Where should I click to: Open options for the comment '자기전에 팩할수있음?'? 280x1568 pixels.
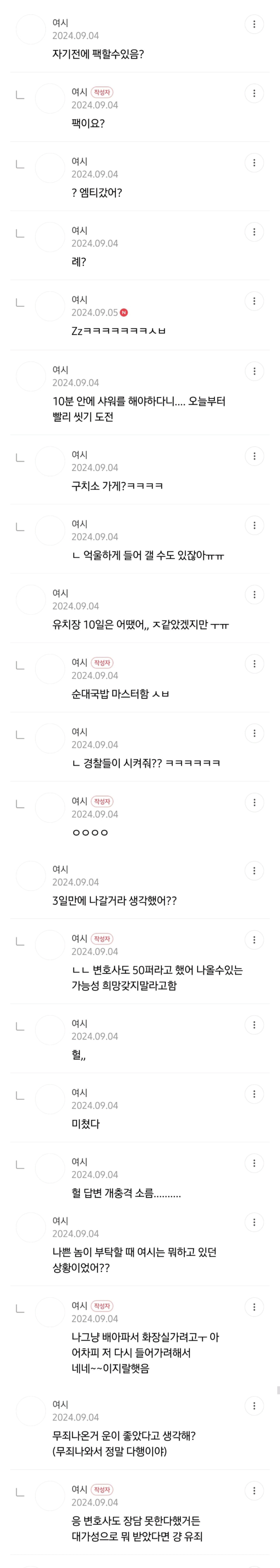254,24
